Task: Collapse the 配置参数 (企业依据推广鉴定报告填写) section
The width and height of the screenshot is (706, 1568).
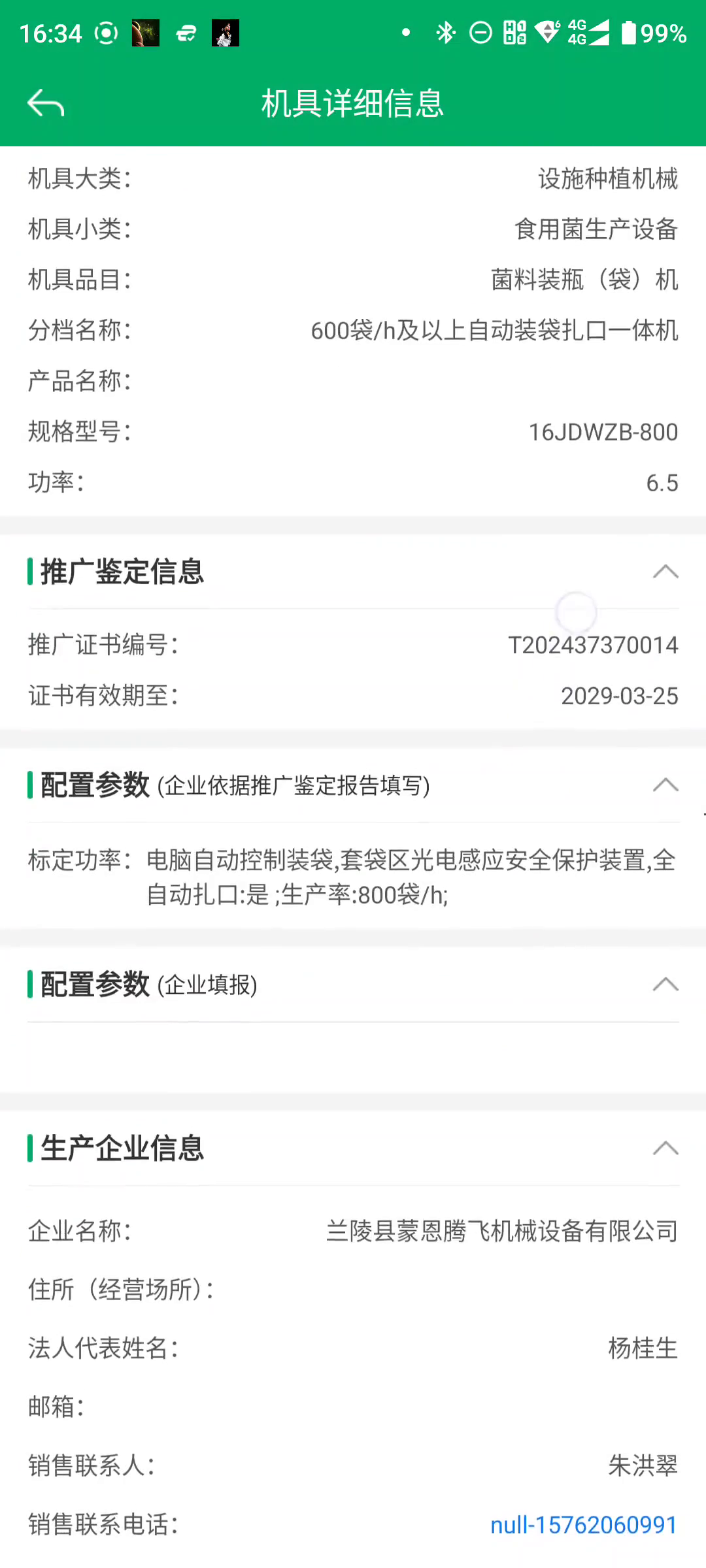Action: [x=665, y=785]
